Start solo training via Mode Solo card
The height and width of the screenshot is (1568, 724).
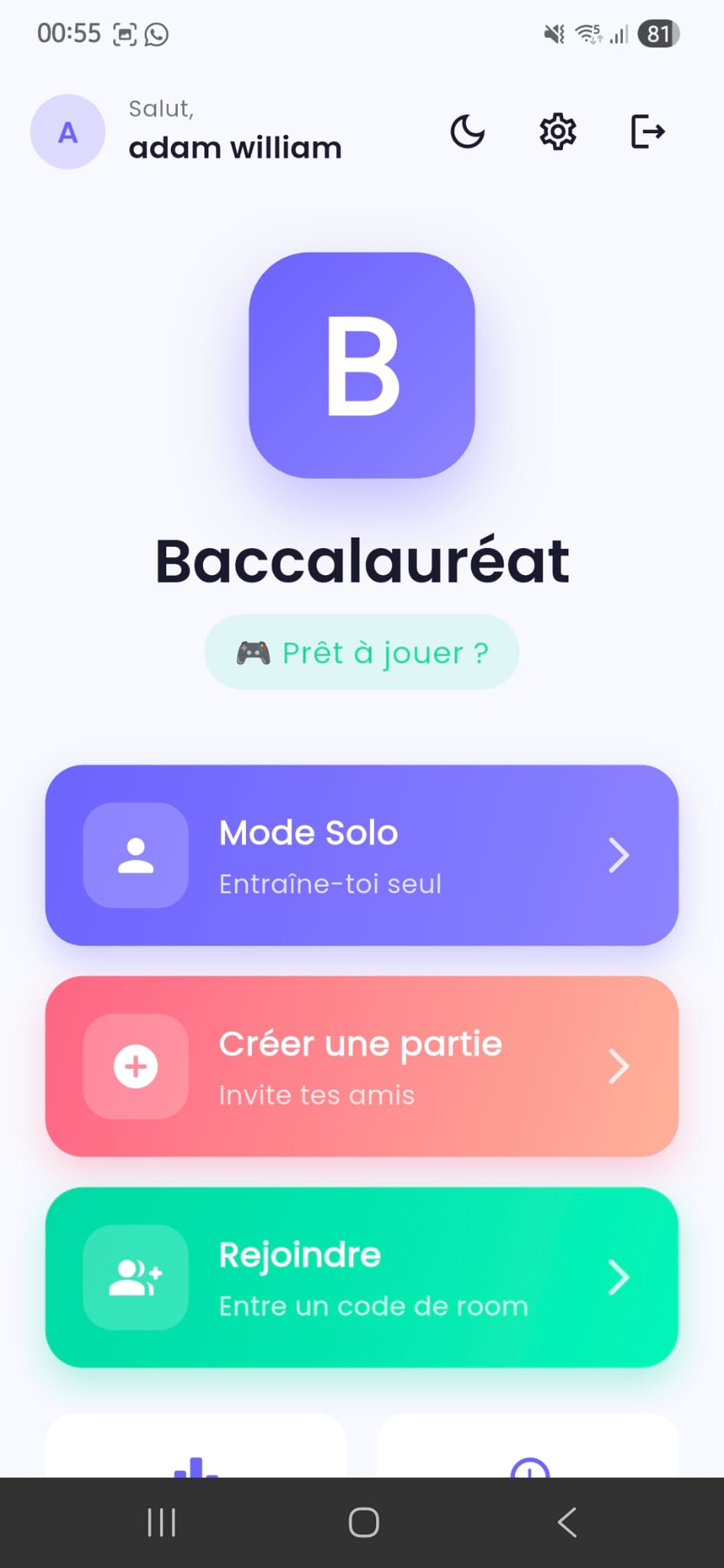coord(362,855)
